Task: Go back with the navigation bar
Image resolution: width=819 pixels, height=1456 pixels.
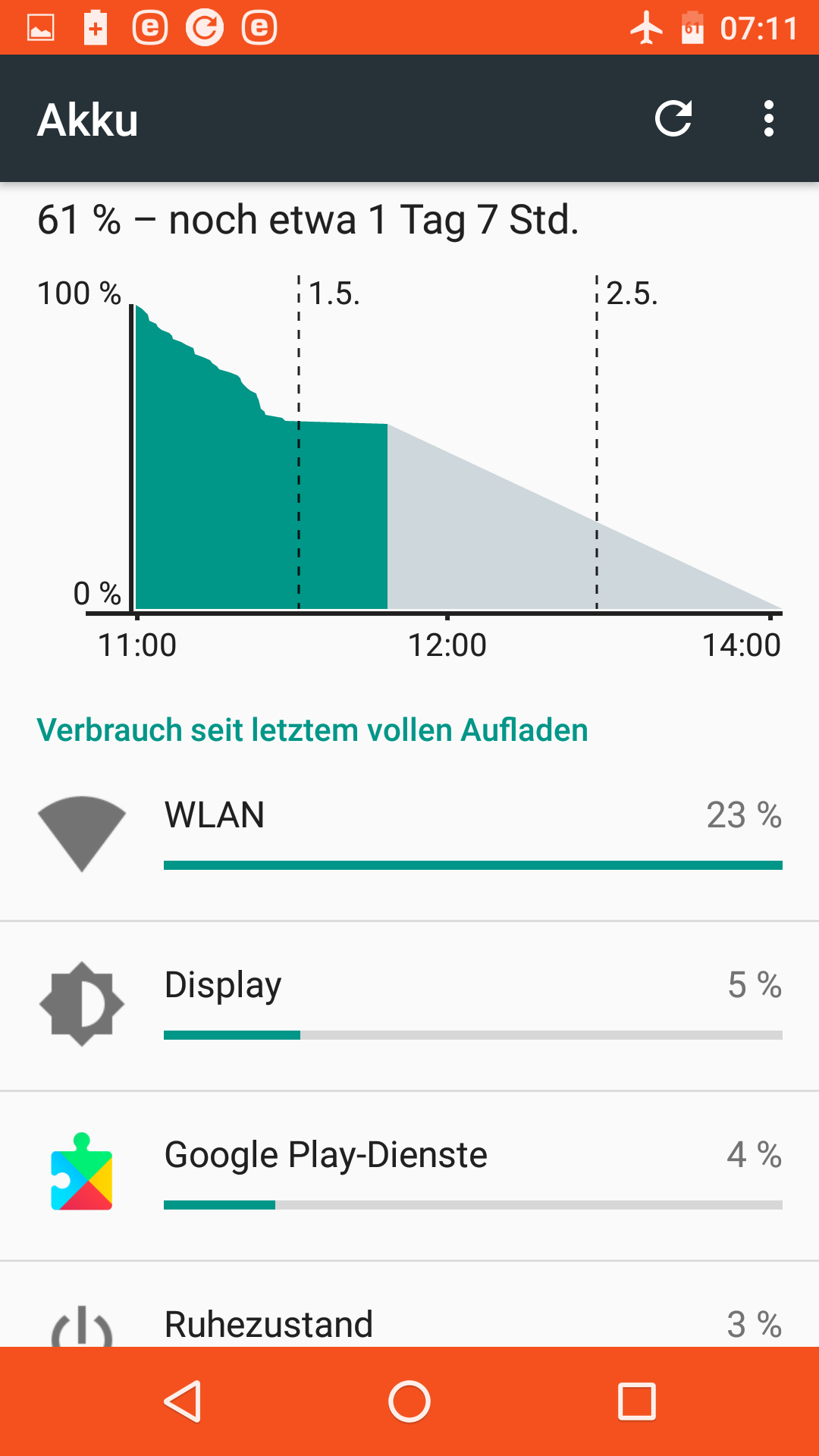Action: (183, 1401)
